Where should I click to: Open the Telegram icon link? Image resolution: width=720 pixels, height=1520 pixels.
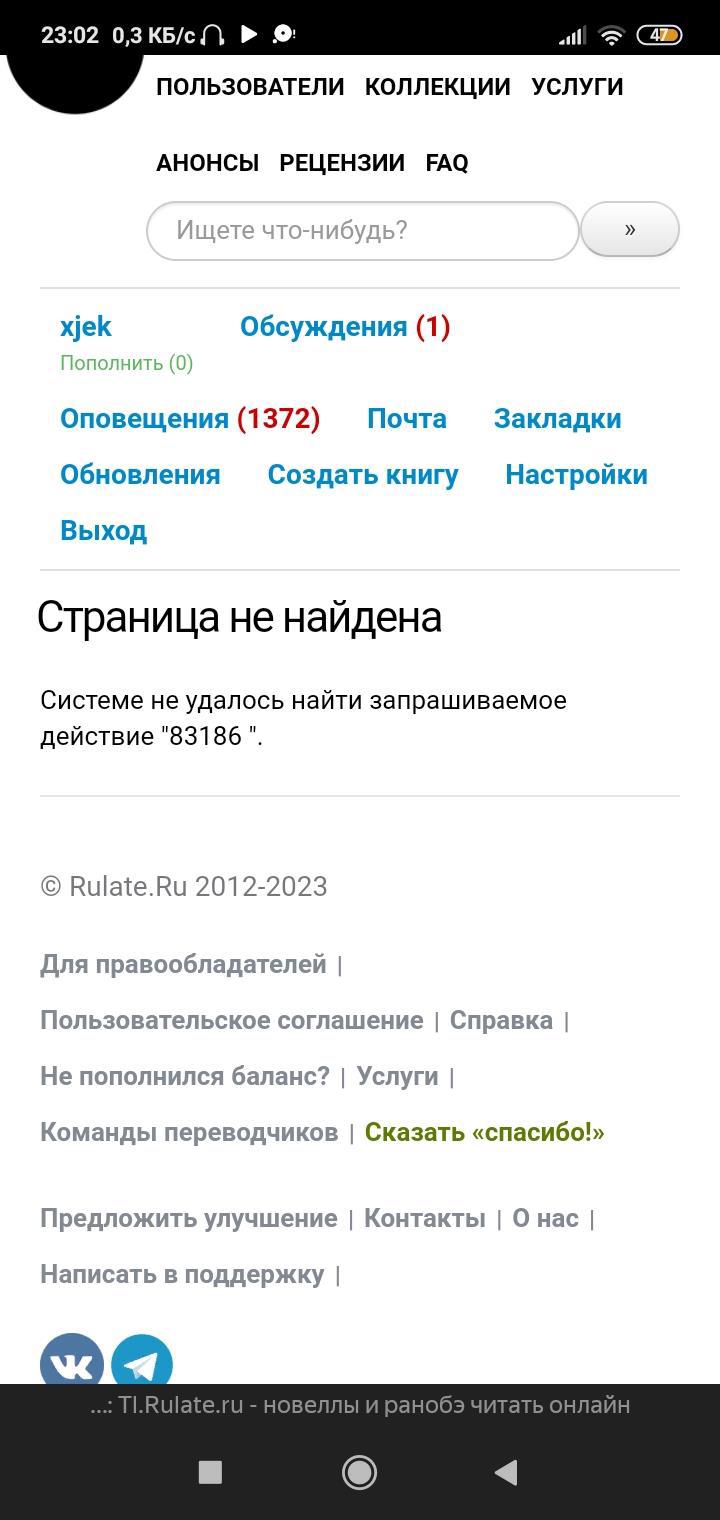pyautogui.click(x=142, y=1362)
